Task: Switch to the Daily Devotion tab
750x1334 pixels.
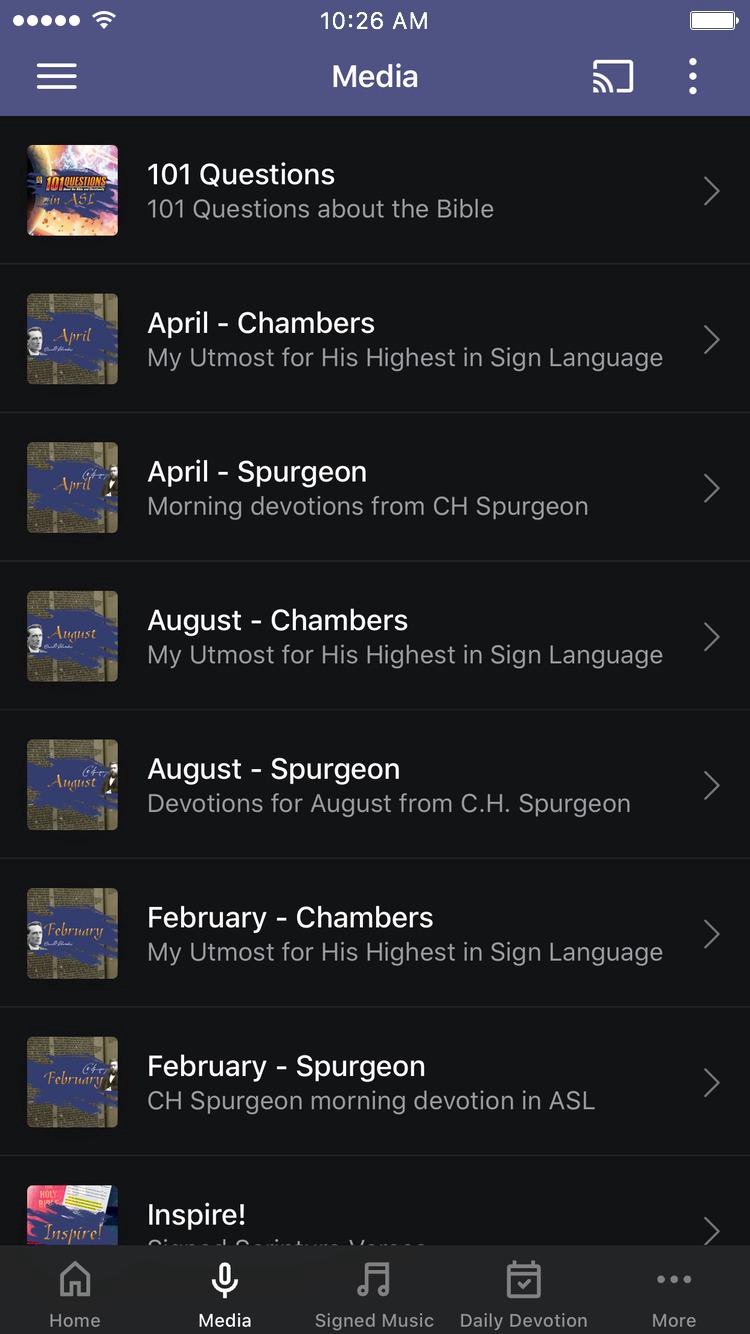Action: click(x=523, y=1294)
